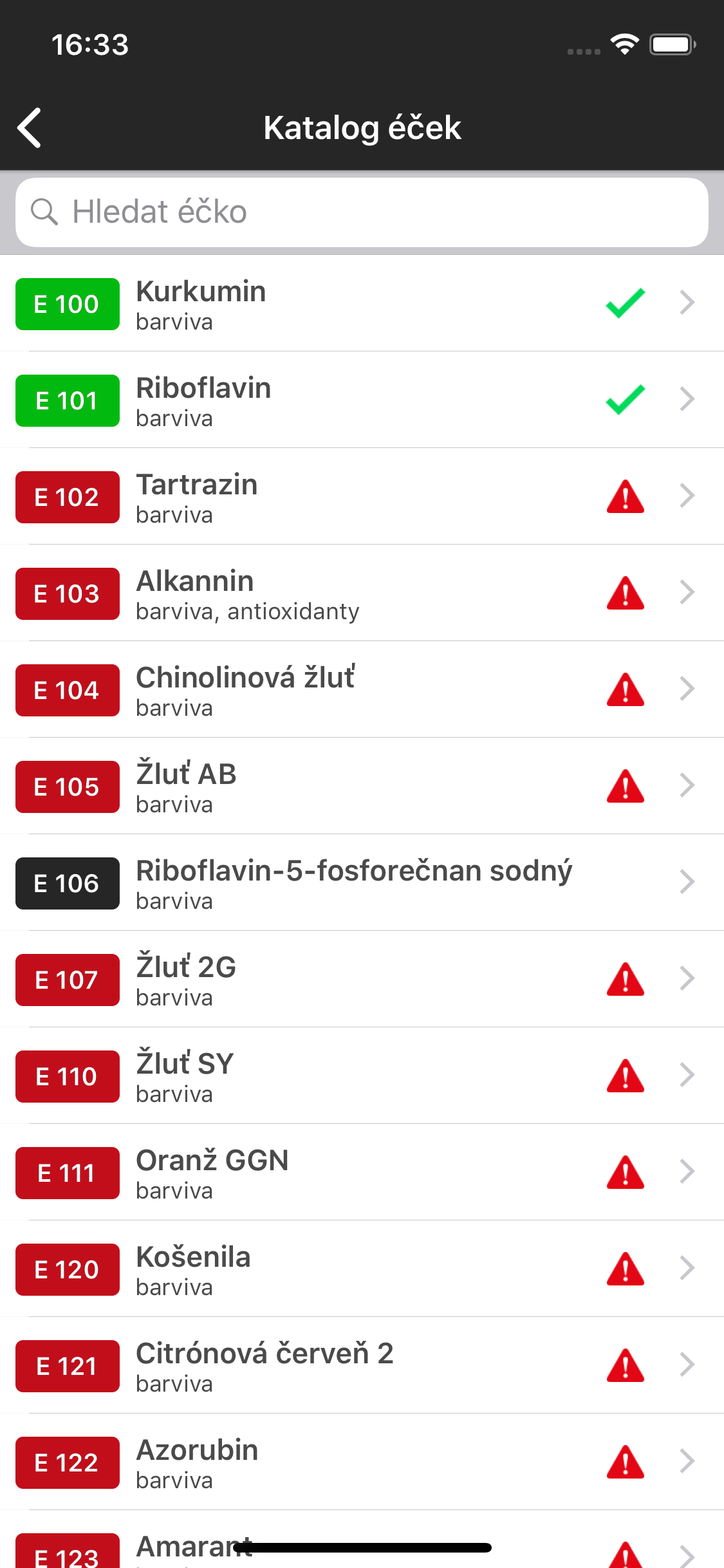Open Azorubin E 122 entry
Viewport: 724px width, 1568px height.
click(x=362, y=1462)
